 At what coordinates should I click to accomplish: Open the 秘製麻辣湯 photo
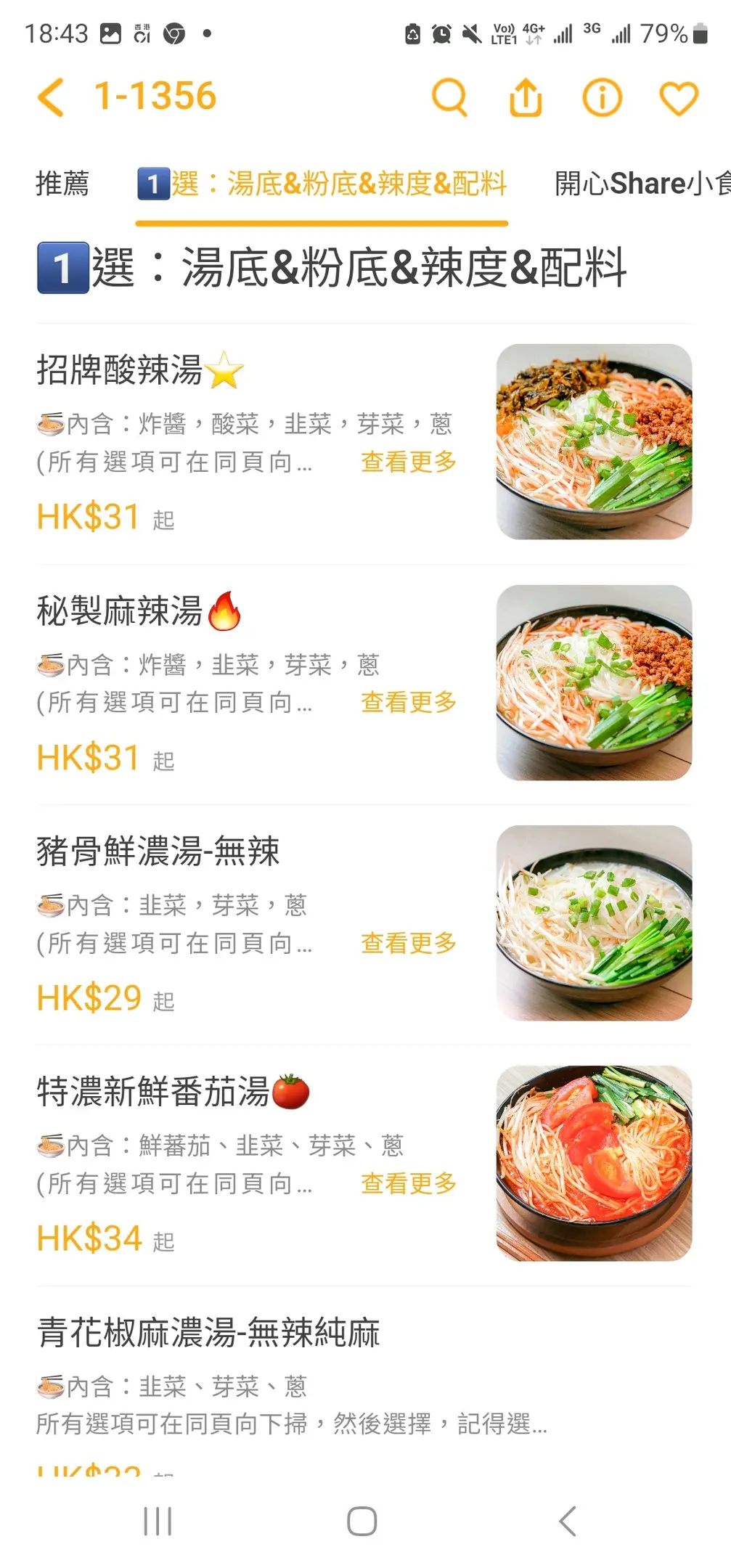click(x=594, y=682)
